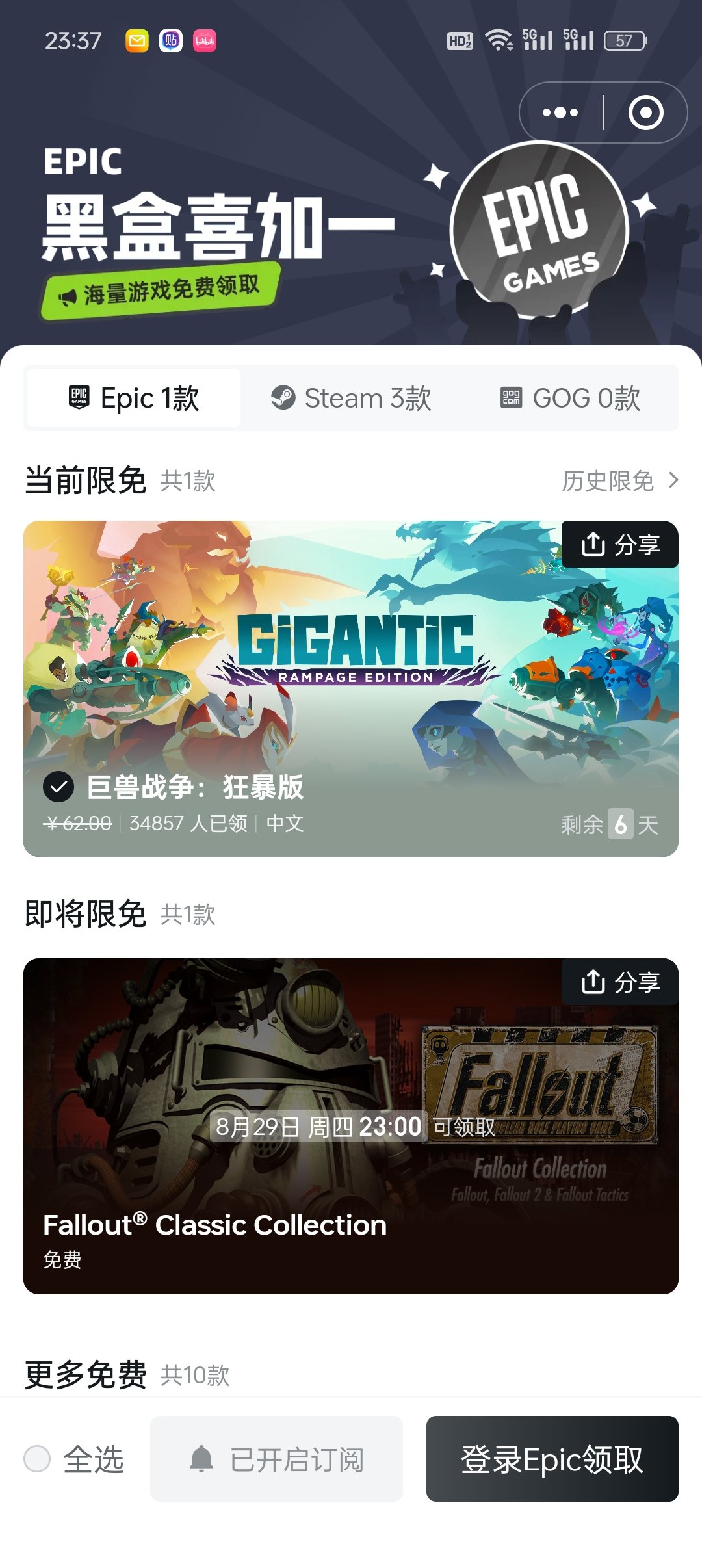Tap 登录Epic领取 to log in and claim

point(552,1459)
